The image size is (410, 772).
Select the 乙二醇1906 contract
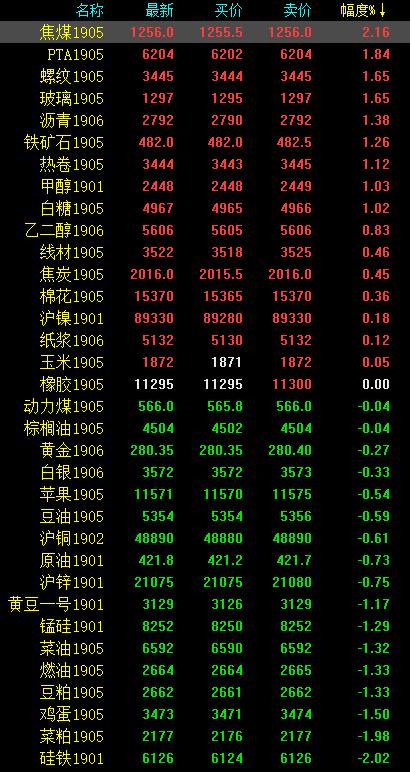tap(205, 230)
